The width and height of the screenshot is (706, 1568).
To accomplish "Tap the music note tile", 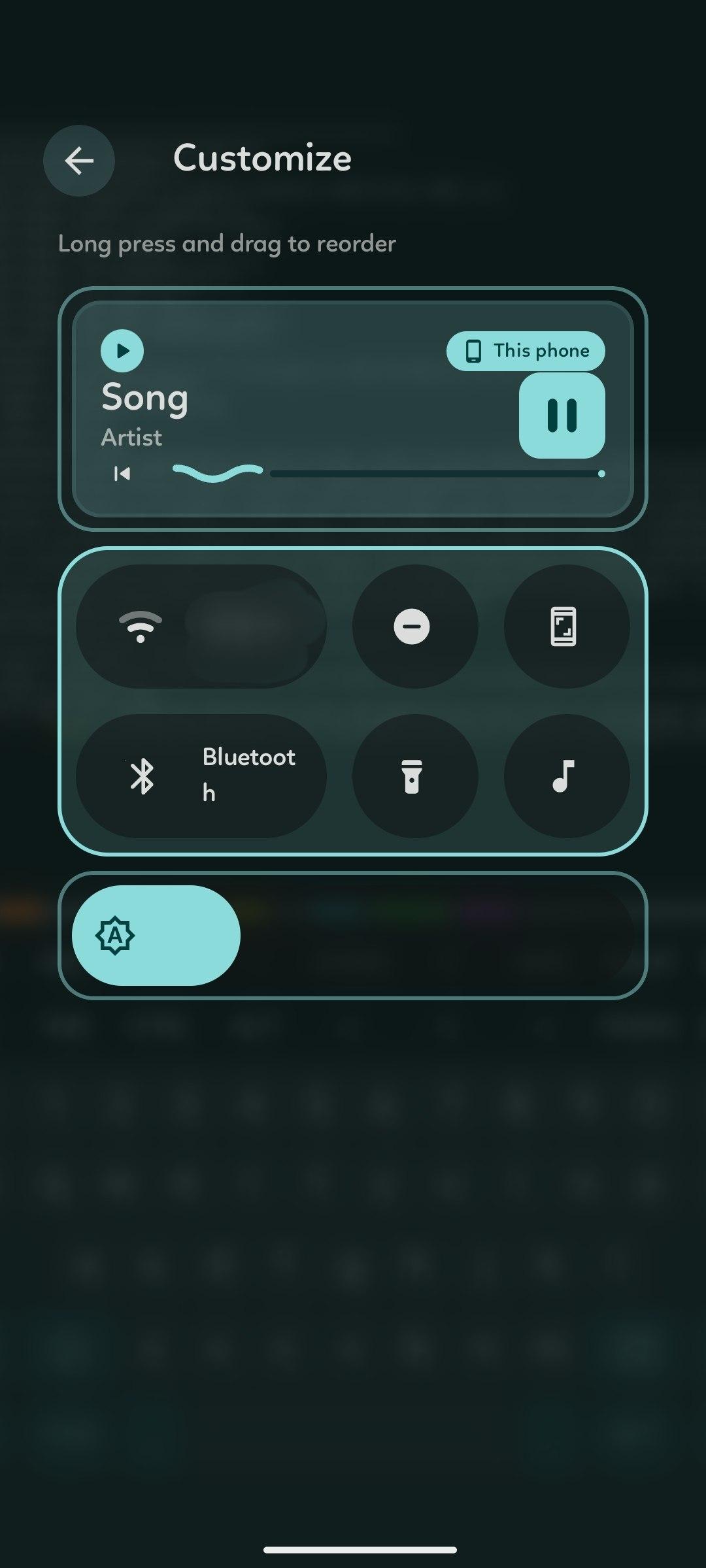I will (x=567, y=776).
